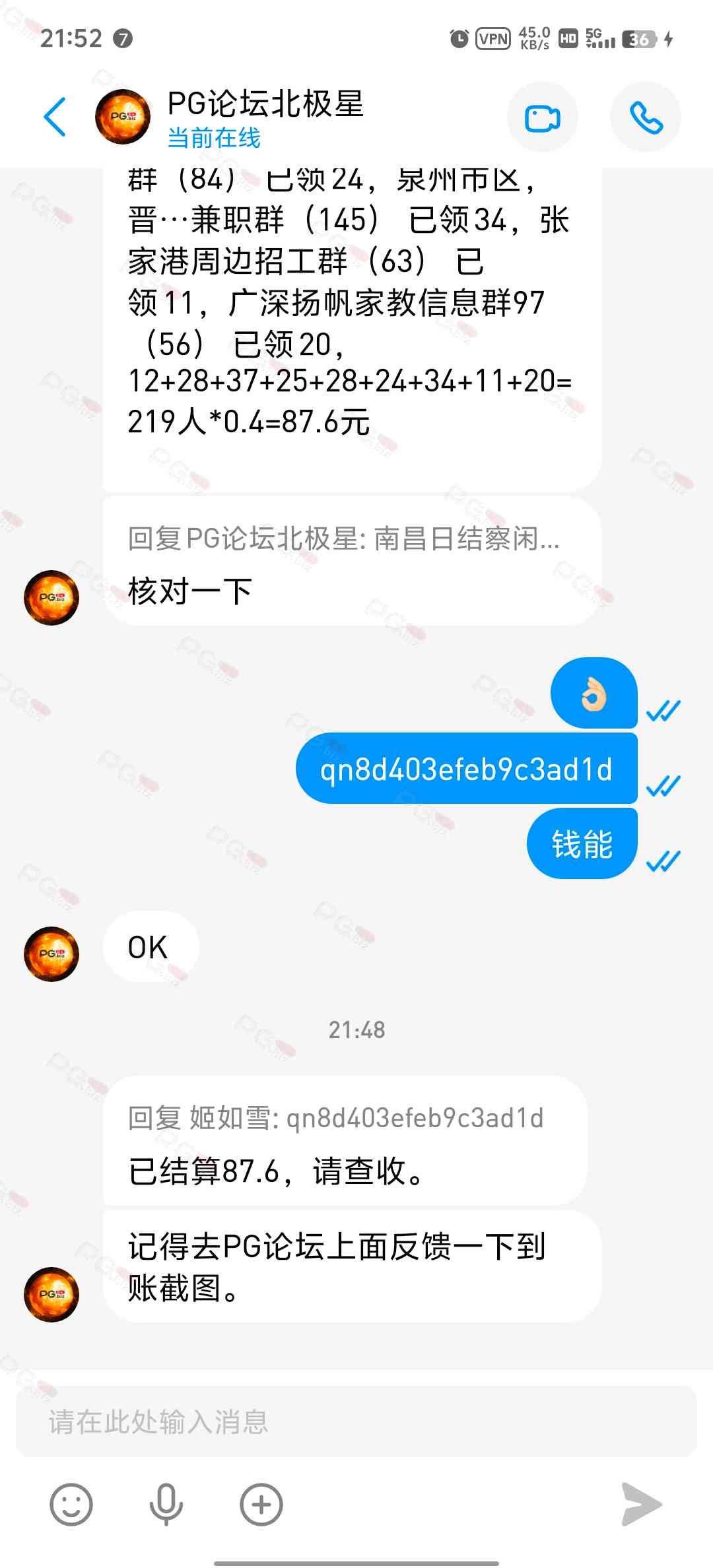Image resolution: width=713 pixels, height=1568 pixels.
Task: Tap the message input field
Action: click(x=356, y=1421)
